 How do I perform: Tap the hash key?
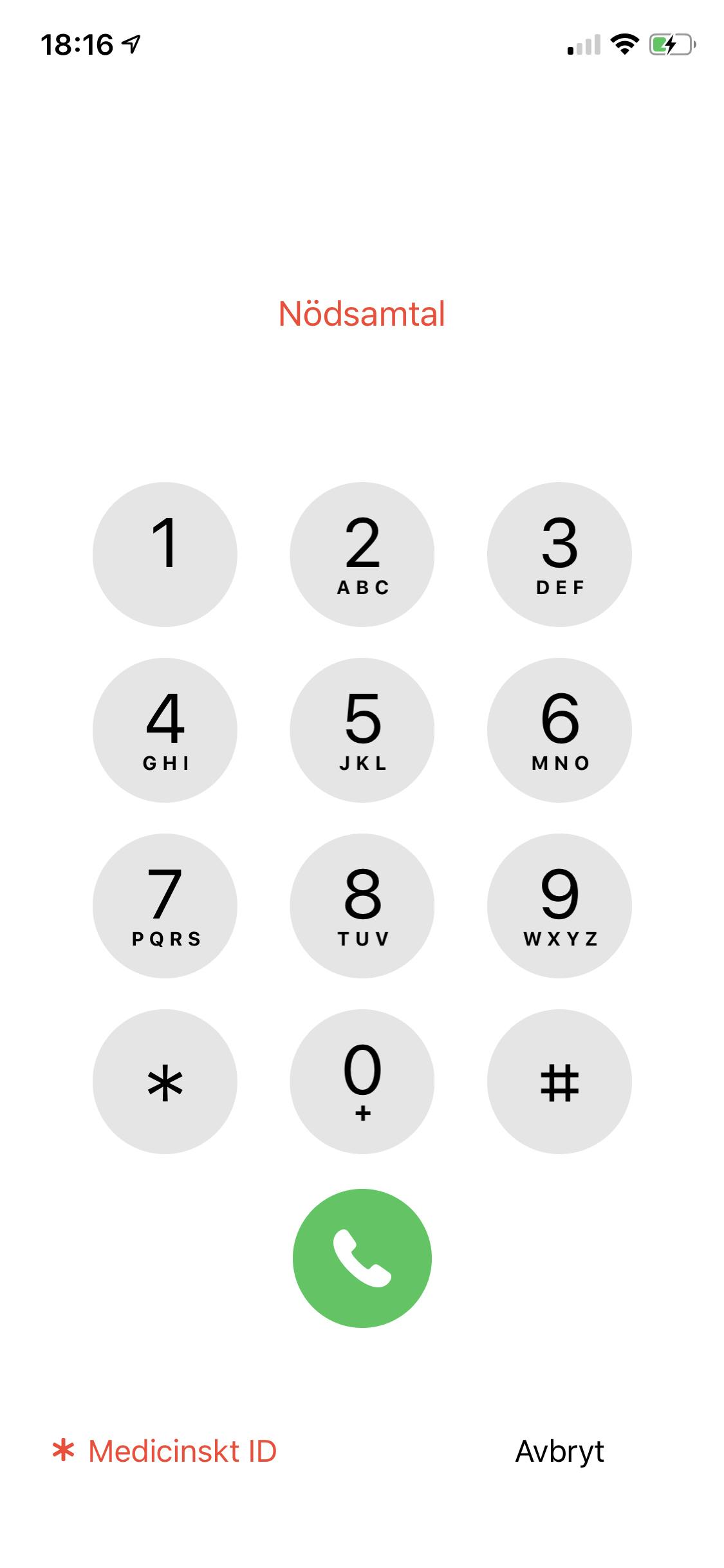[x=559, y=1081]
